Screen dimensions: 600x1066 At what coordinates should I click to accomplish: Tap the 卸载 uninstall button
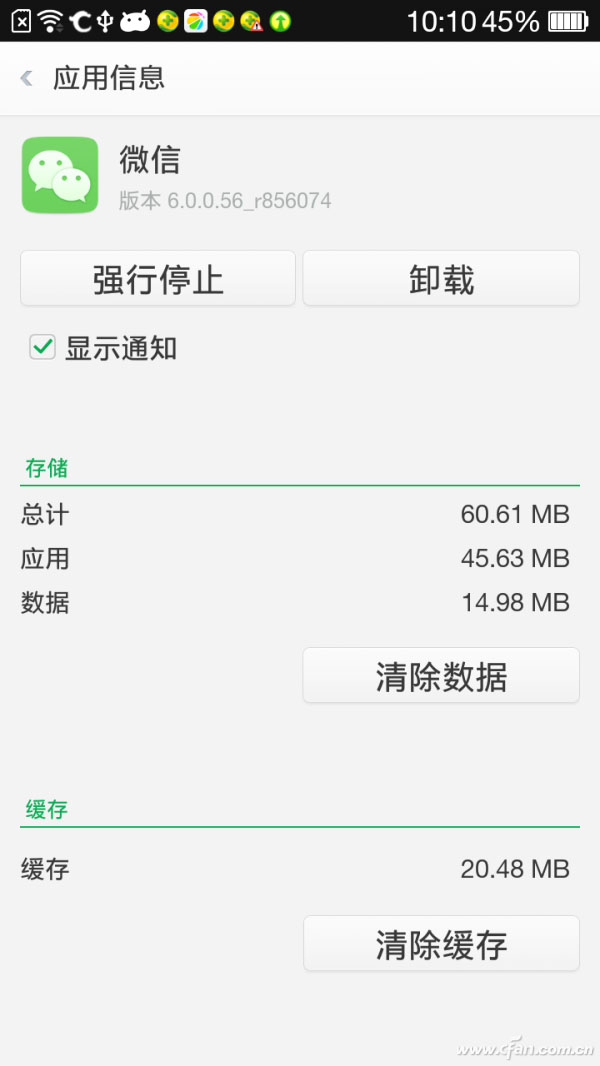click(441, 279)
